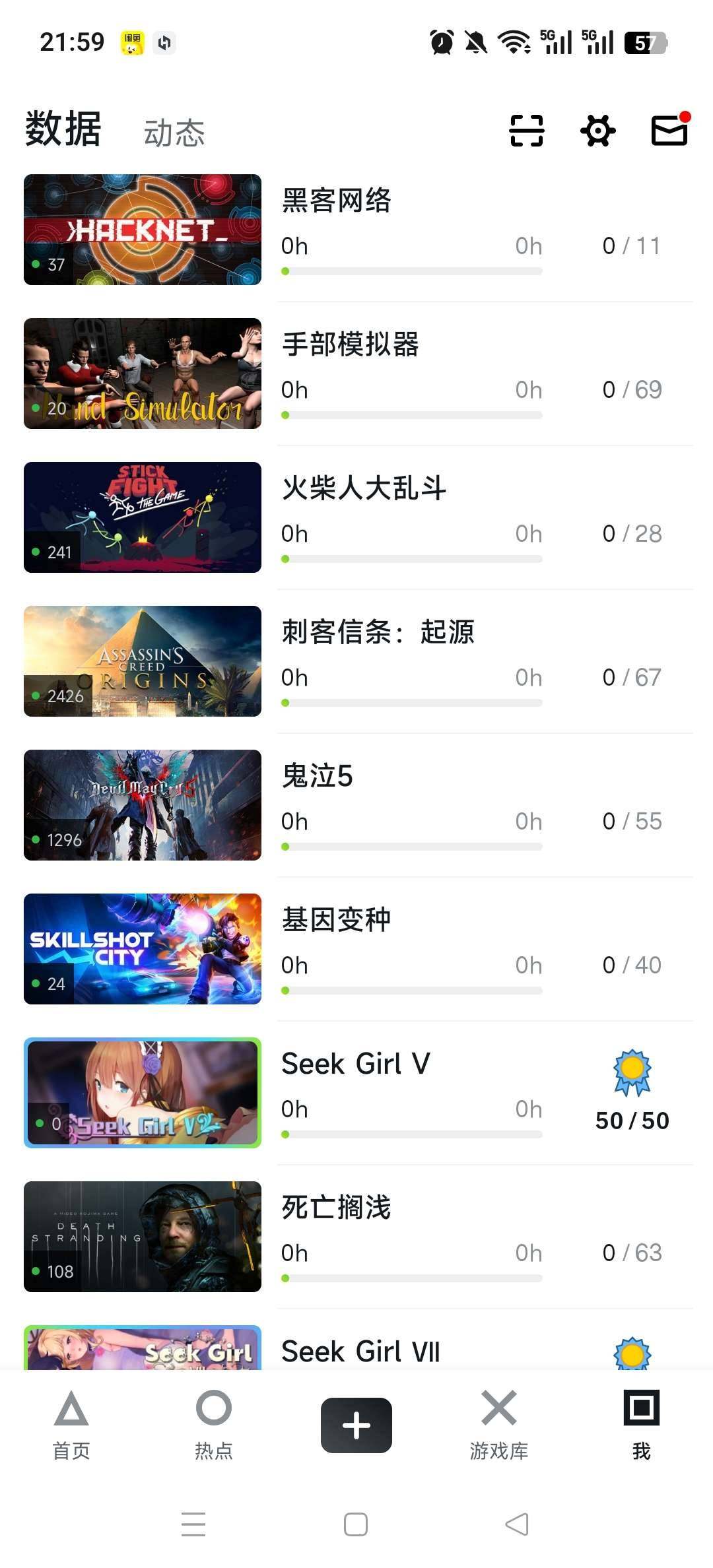Tap the achievement count 0/28 for 火柴人大乱斗
The width and height of the screenshot is (713, 1568).
click(x=632, y=533)
